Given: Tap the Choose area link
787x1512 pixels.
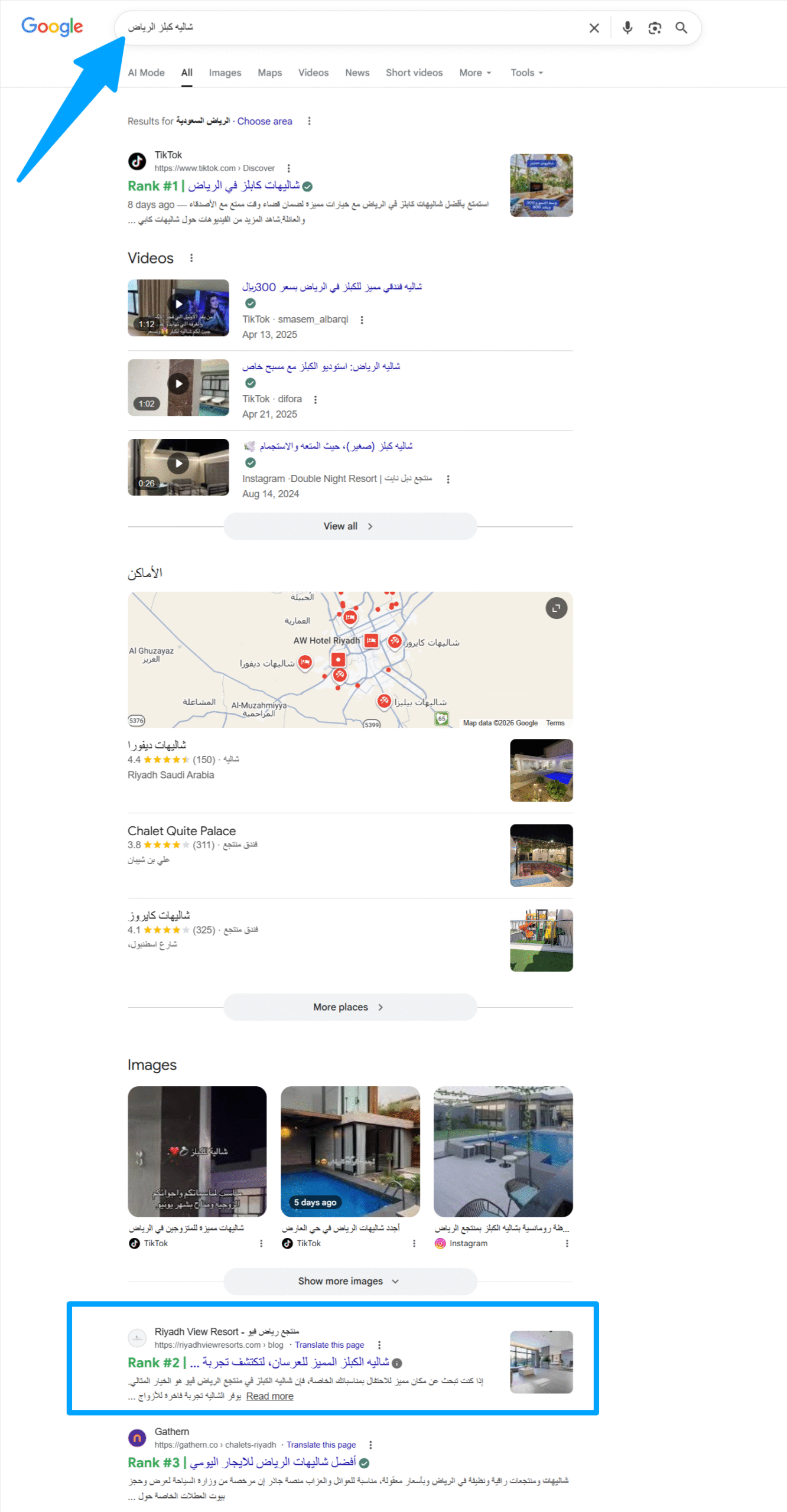Looking at the screenshot, I should tap(264, 121).
